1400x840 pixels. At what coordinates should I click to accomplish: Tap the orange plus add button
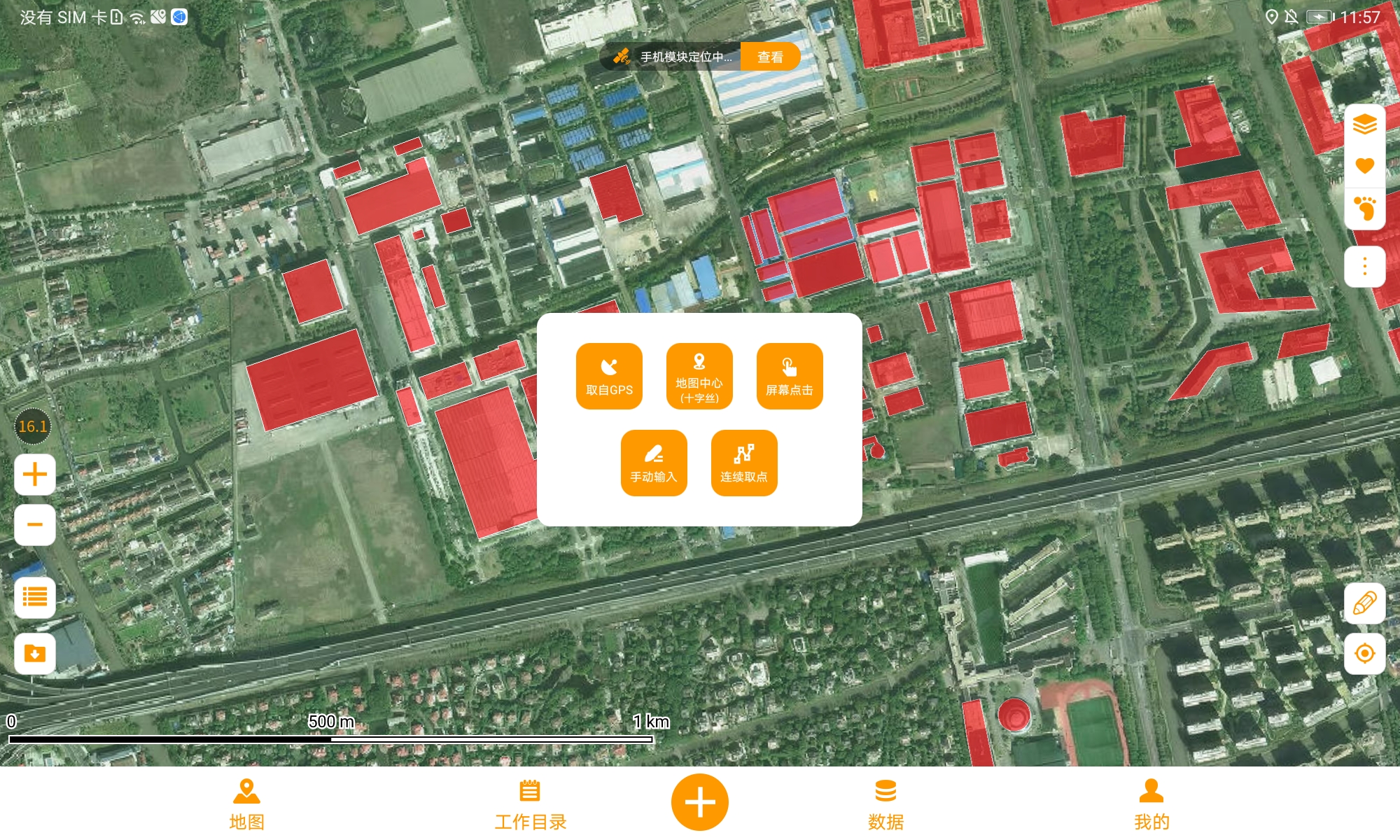(699, 802)
